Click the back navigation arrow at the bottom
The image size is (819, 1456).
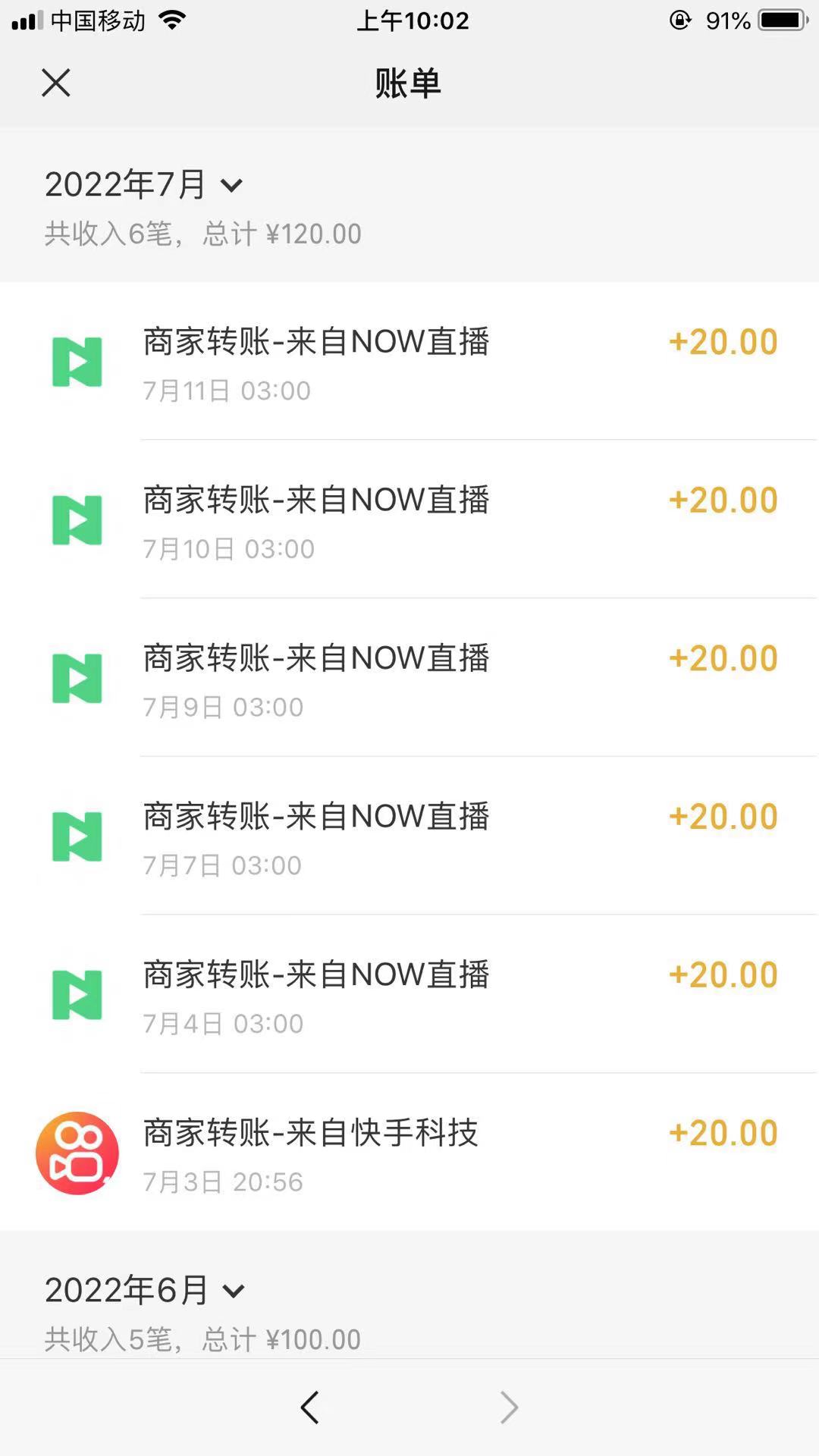[x=309, y=1407]
